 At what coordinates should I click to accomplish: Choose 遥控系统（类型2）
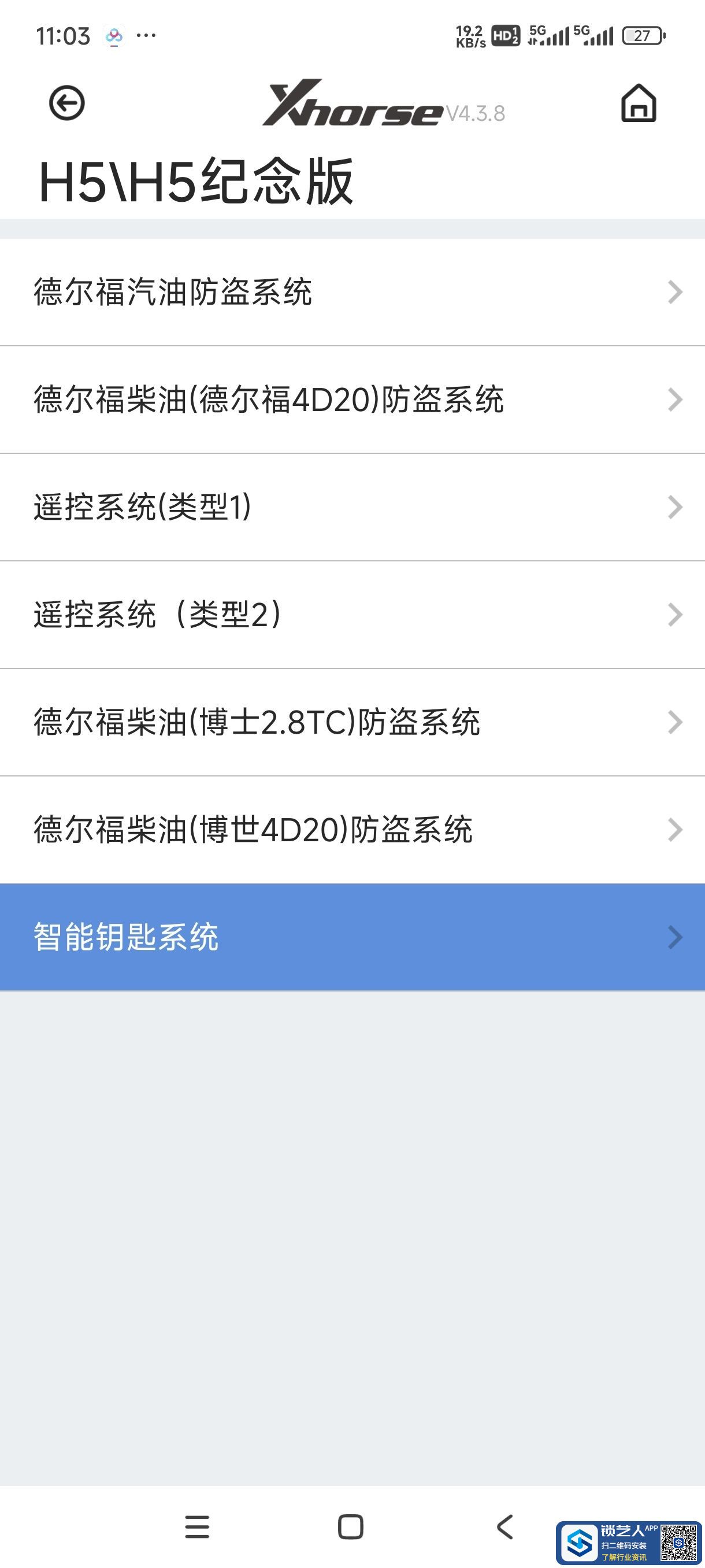pos(352,615)
